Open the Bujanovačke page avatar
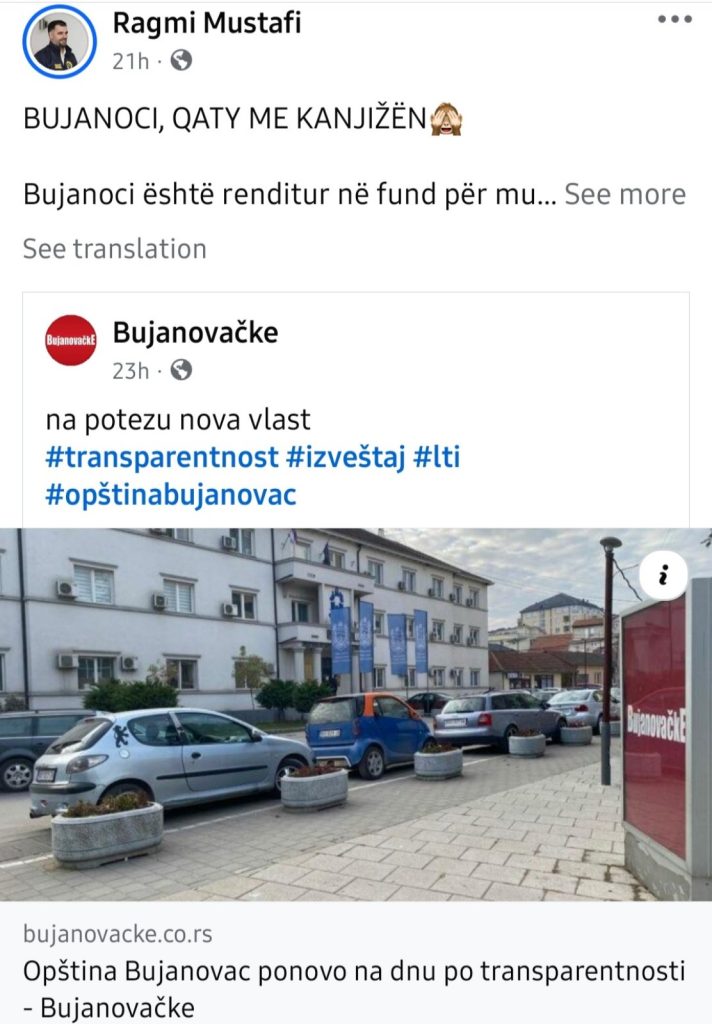The width and height of the screenshot is (712, 1024). click(71, 340)
